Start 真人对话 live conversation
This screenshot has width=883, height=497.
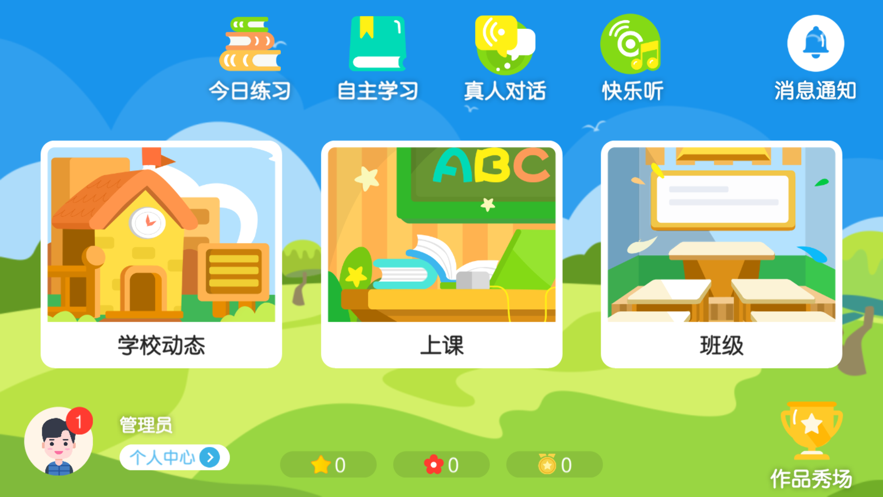[504, 58]
